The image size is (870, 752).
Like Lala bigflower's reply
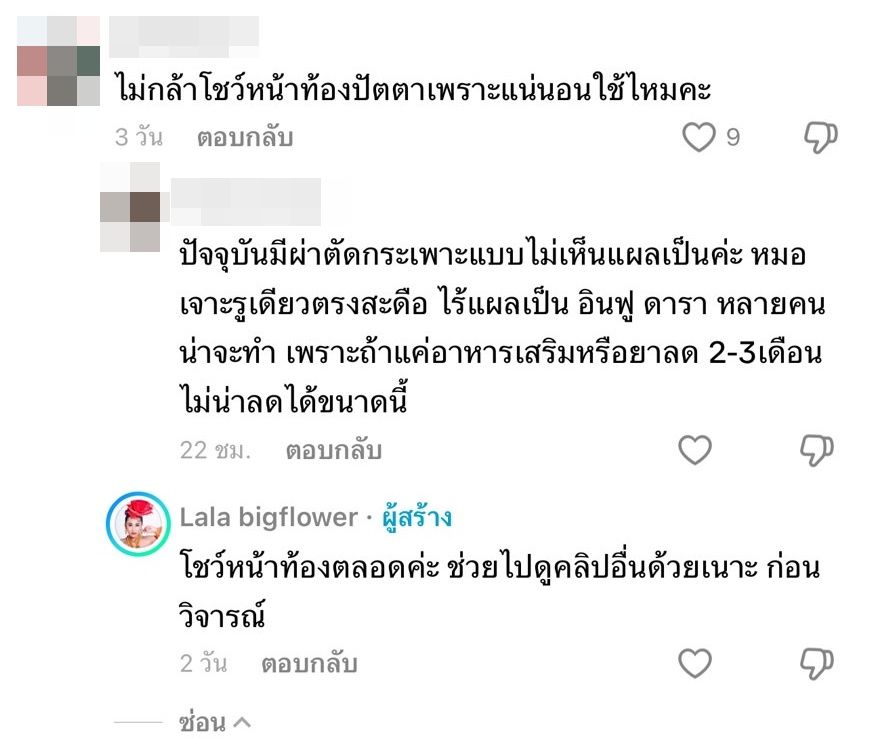(x=695, y=663)
